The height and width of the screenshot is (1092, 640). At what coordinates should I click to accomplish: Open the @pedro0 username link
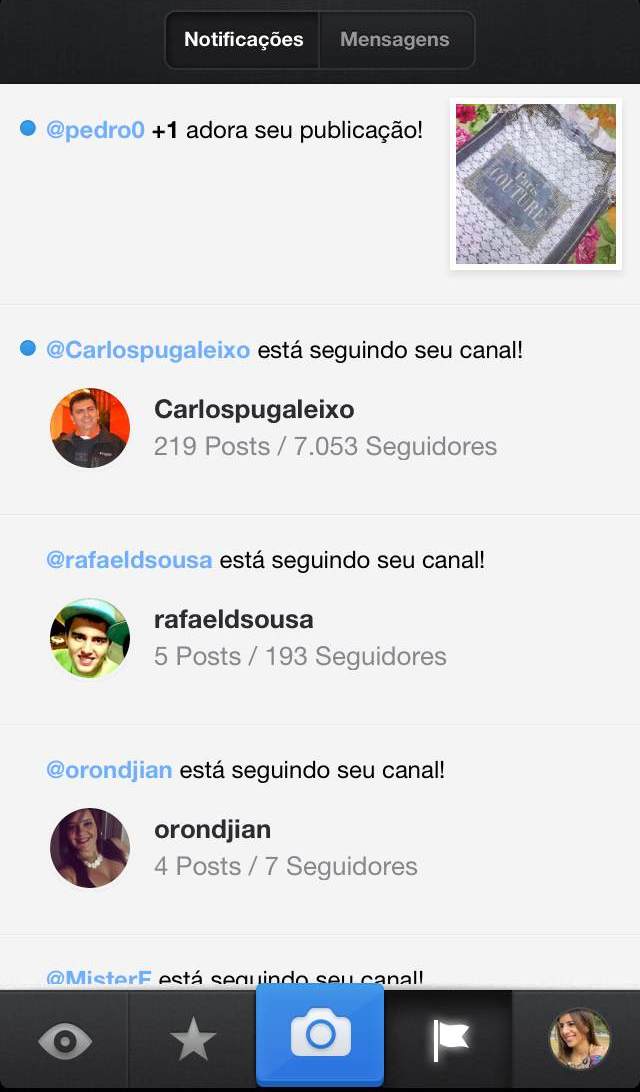[x=96, y=130]
